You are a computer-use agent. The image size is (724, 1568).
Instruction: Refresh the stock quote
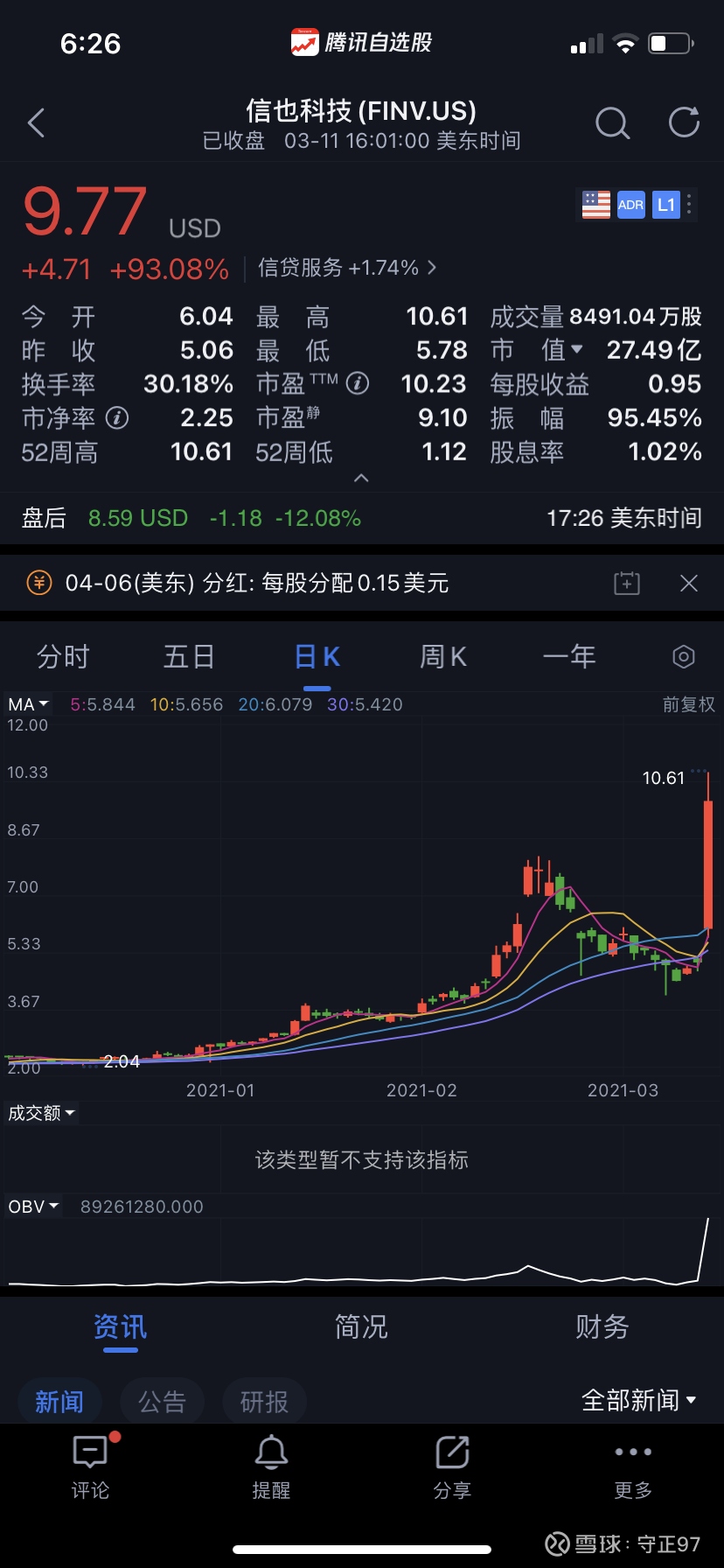[x=684, y=122]
